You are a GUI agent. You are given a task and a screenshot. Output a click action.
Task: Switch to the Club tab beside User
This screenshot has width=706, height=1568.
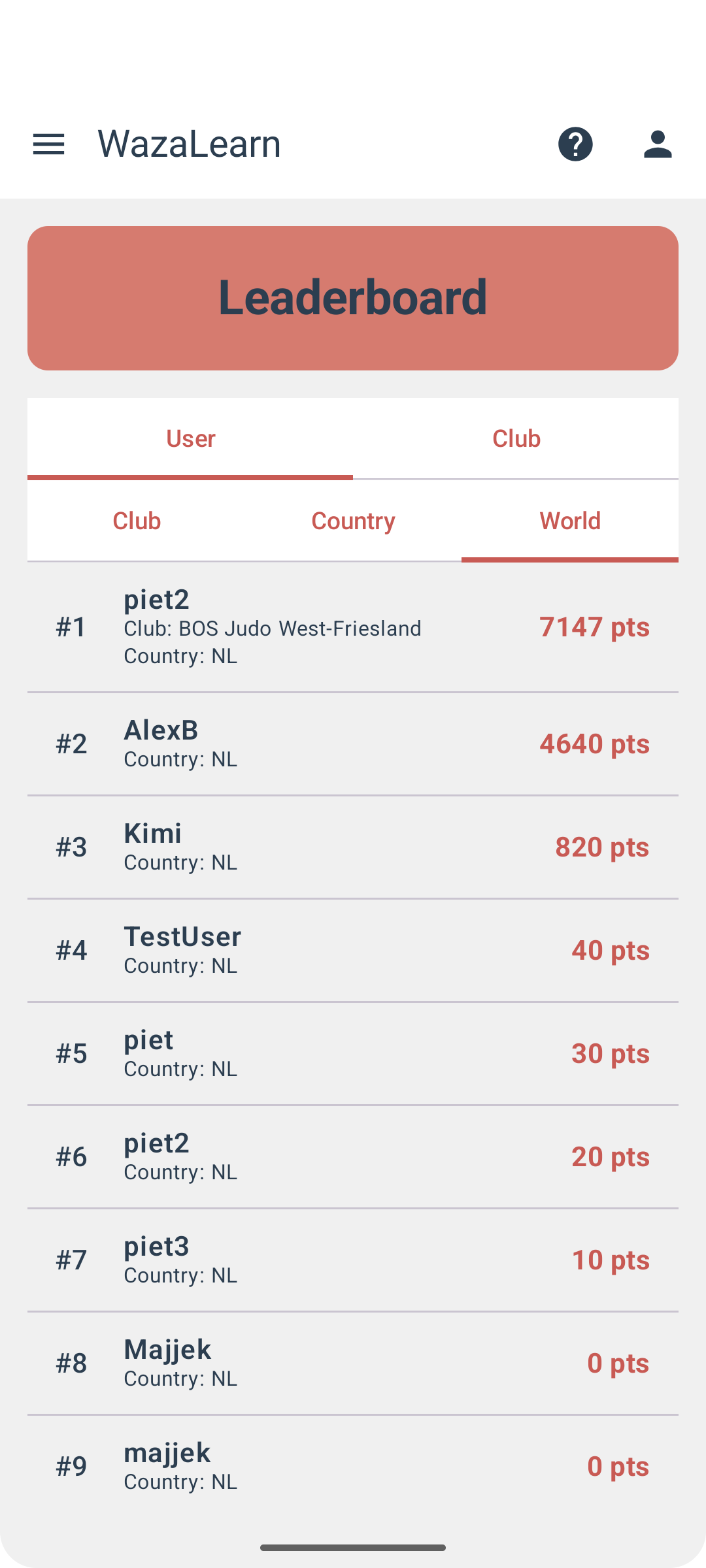point(516,438)
